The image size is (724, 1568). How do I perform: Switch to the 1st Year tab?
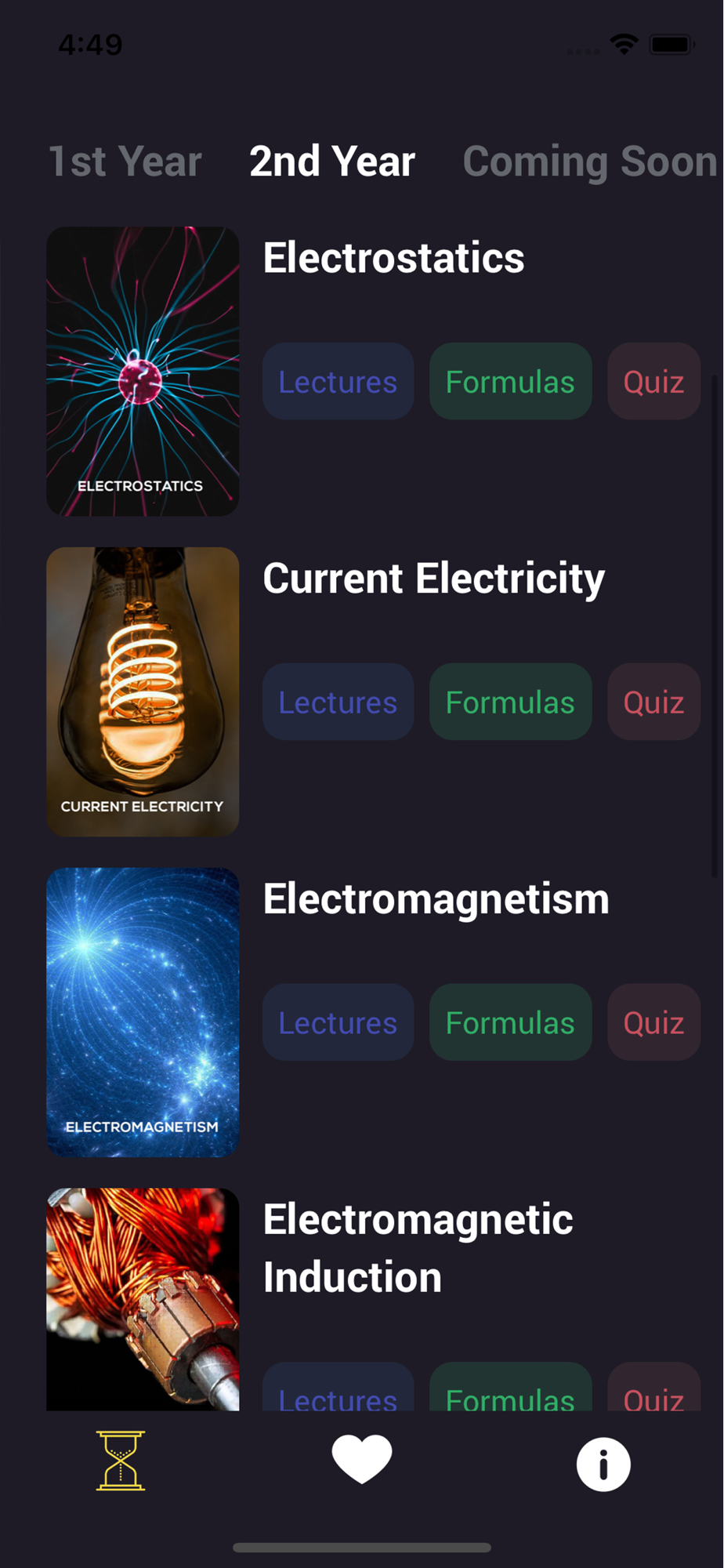pyautogui.click(x=125, y=162)
